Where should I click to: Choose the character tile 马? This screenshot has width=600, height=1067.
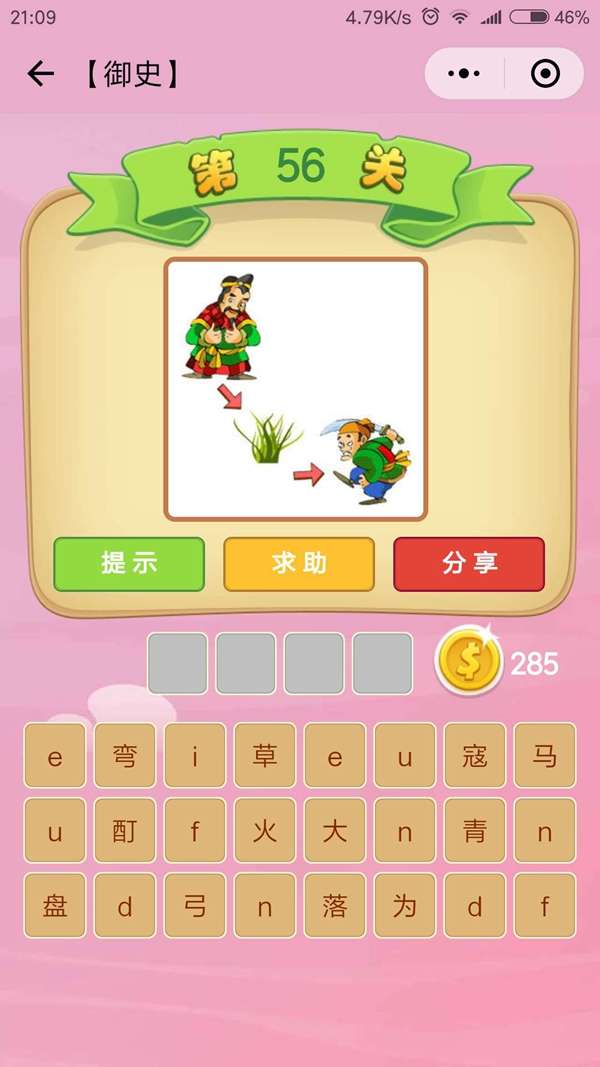(545, 755)
